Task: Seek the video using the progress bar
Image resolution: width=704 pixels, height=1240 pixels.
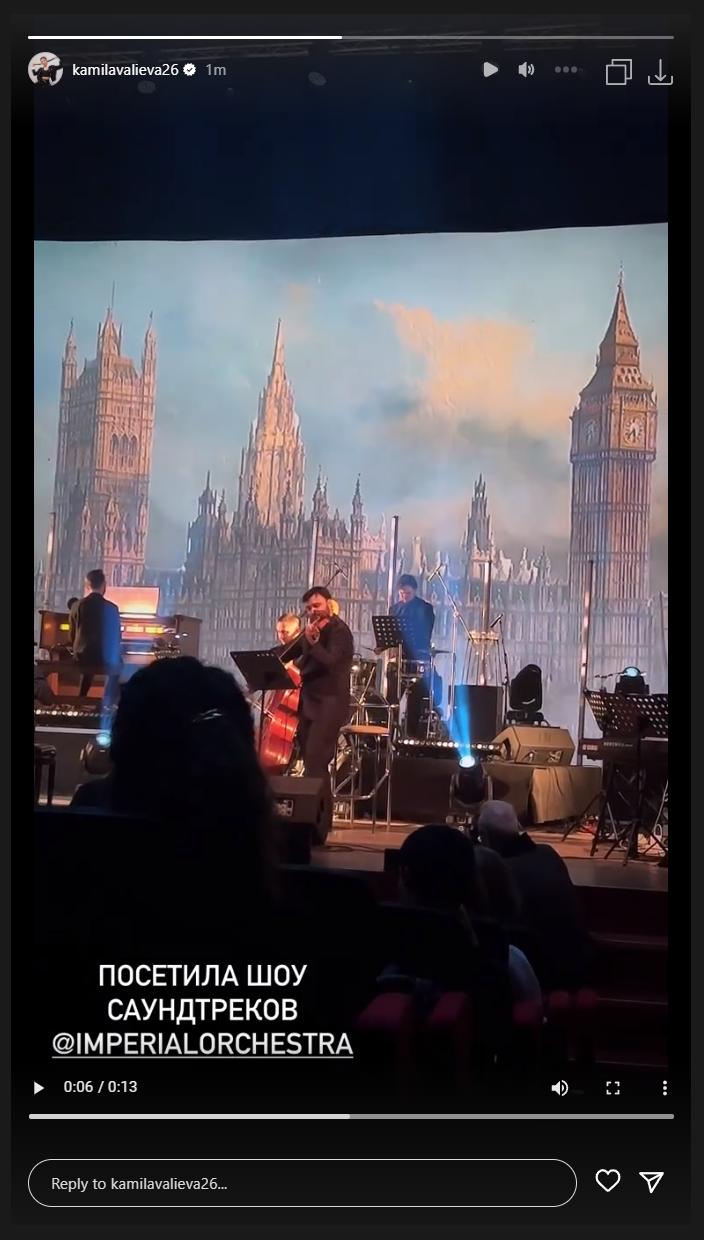Action: coord(351,1116)
